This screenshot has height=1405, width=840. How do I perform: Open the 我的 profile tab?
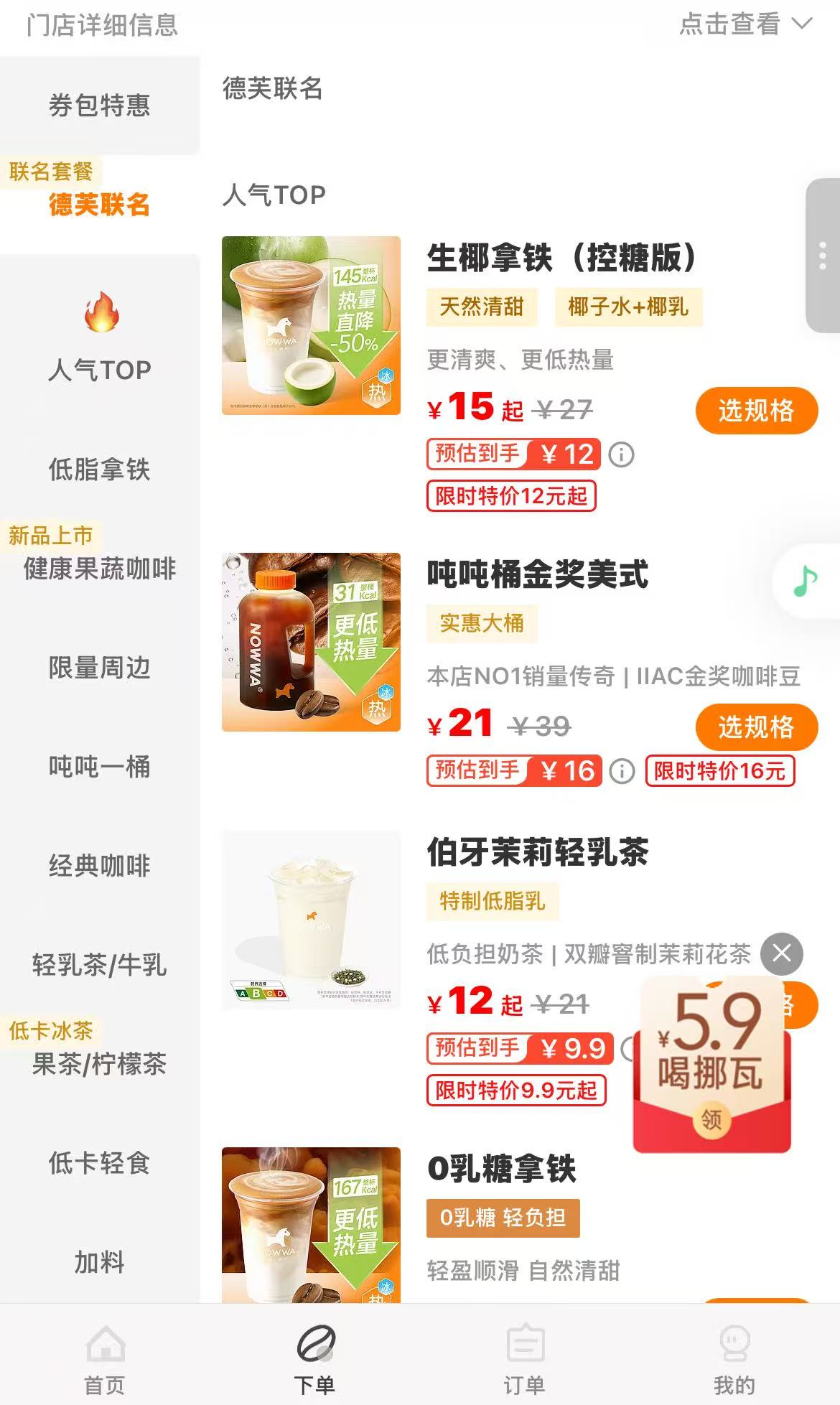(734, 1360)
